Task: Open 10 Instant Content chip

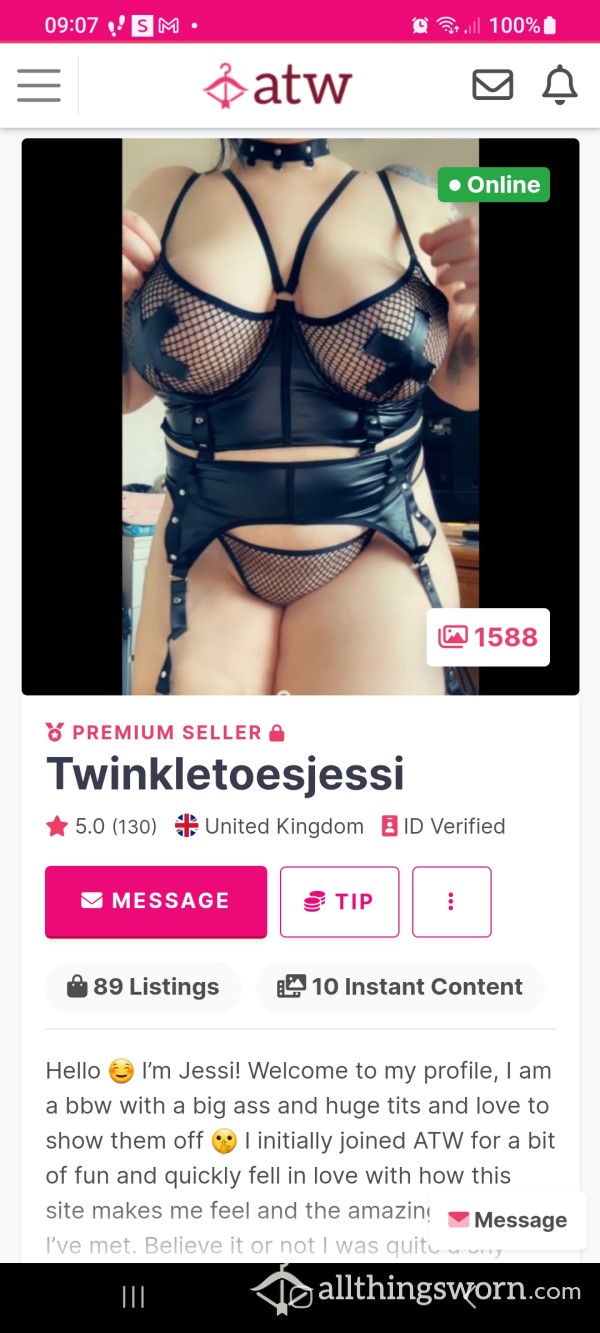Action: (x=400, y=987)
